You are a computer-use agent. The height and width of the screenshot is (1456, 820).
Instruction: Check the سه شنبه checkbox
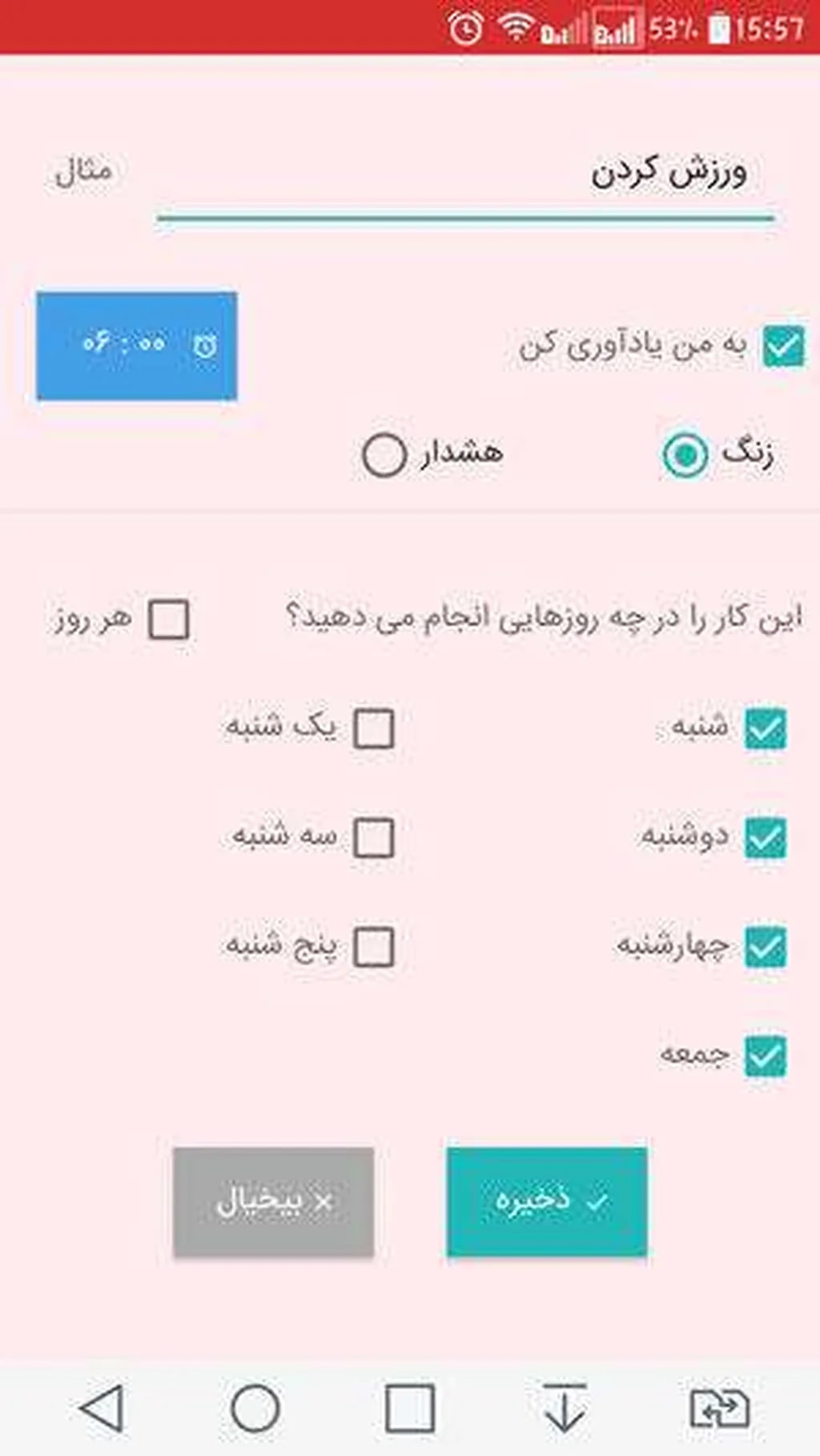[x=374, y=837]
